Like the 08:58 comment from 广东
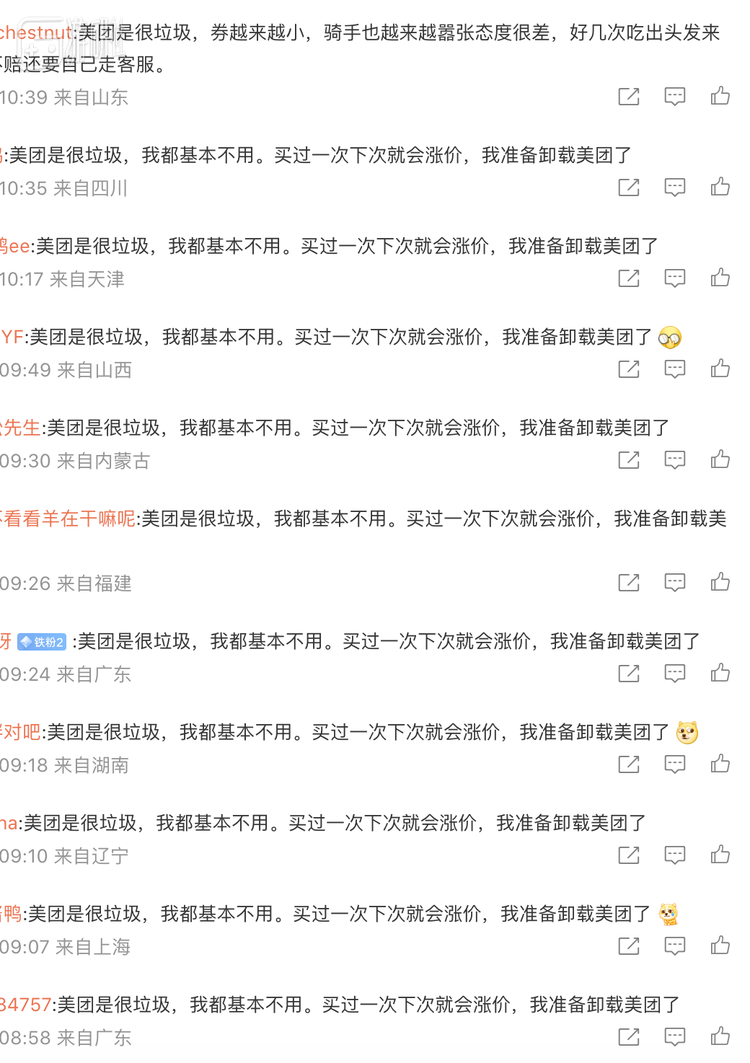This screenshot has height=1063, width=750. tap(720, 1037)
